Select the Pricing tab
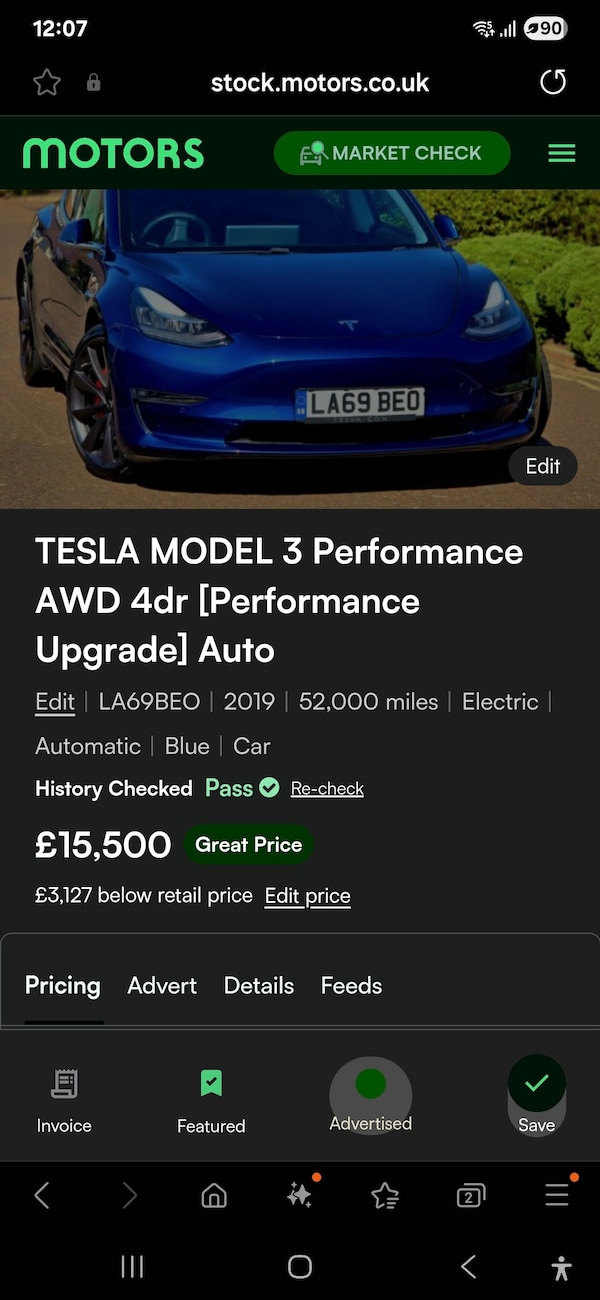 tap(63, 986)
